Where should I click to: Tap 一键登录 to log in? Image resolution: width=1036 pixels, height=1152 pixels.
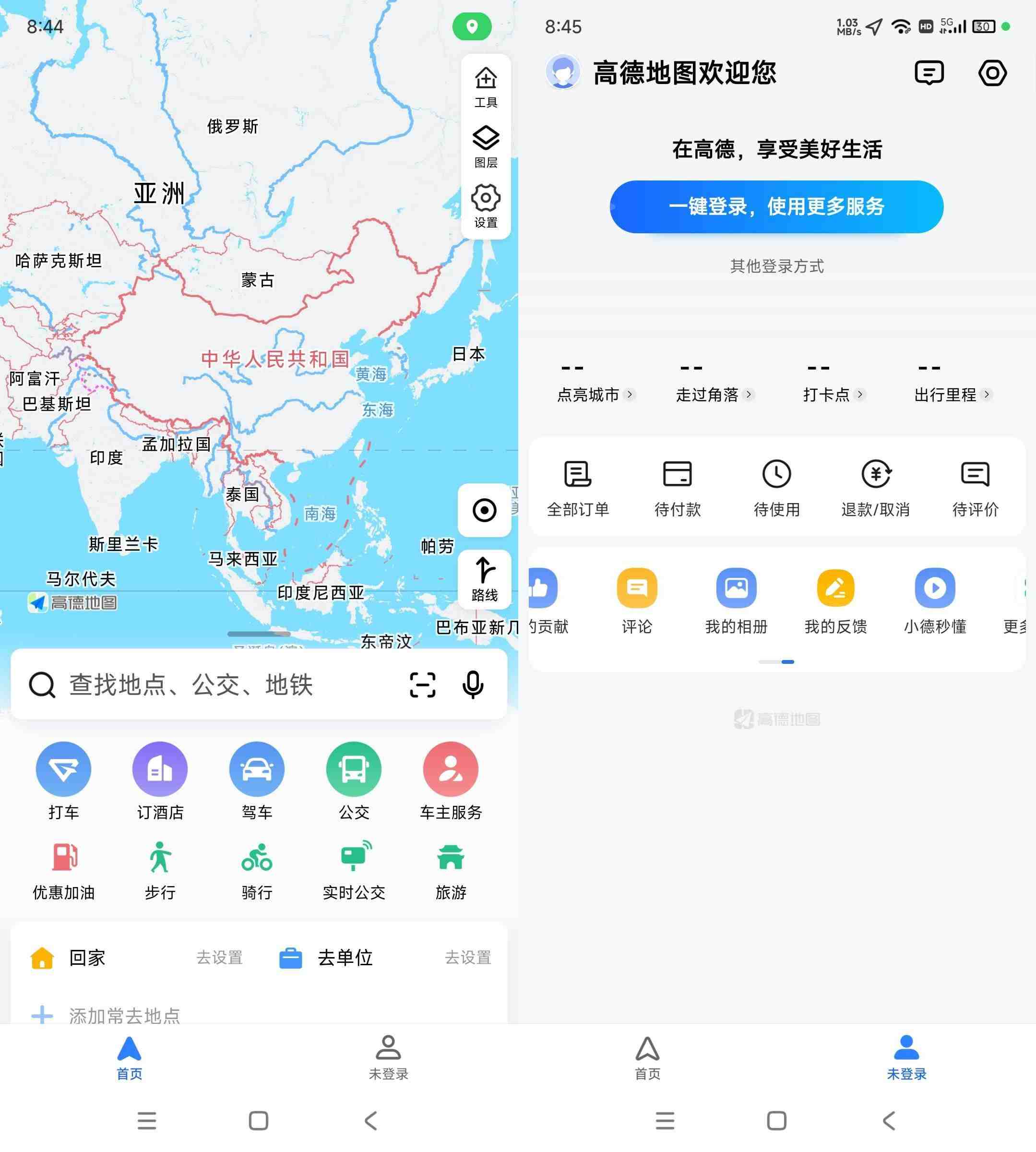(776, 207)
